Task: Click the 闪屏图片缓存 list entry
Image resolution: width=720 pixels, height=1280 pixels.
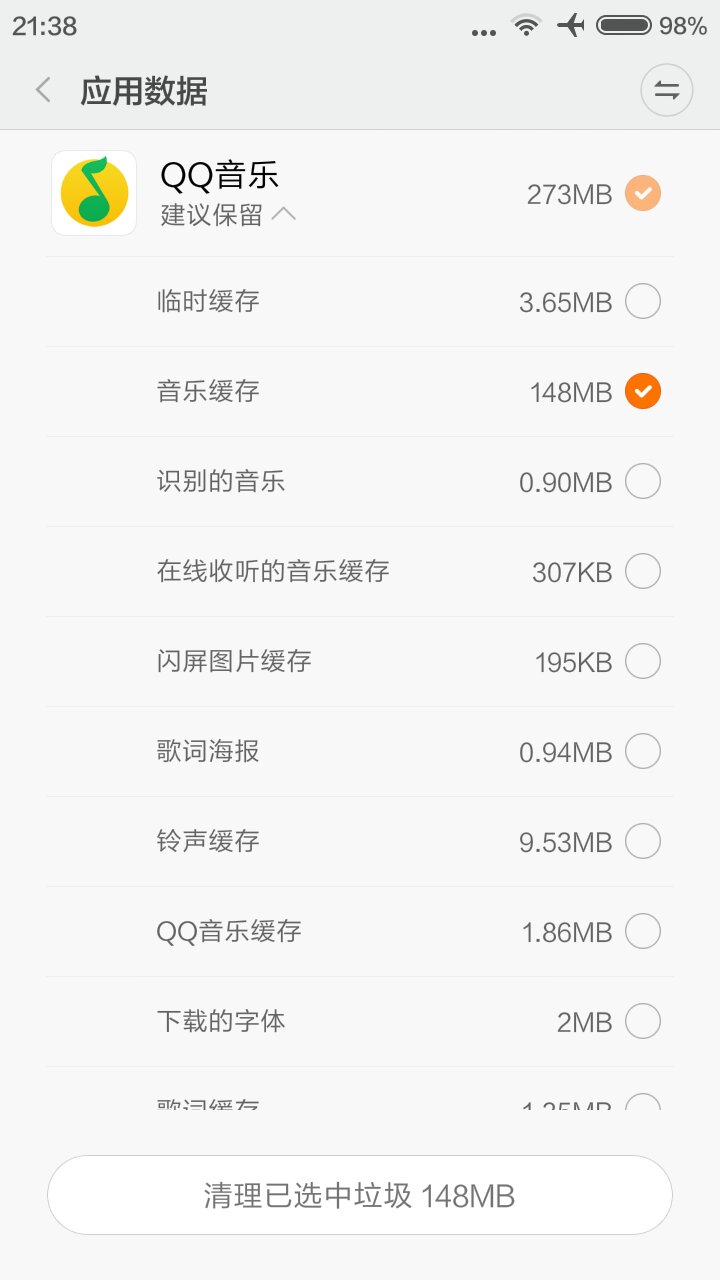Action: pos(360,661)
